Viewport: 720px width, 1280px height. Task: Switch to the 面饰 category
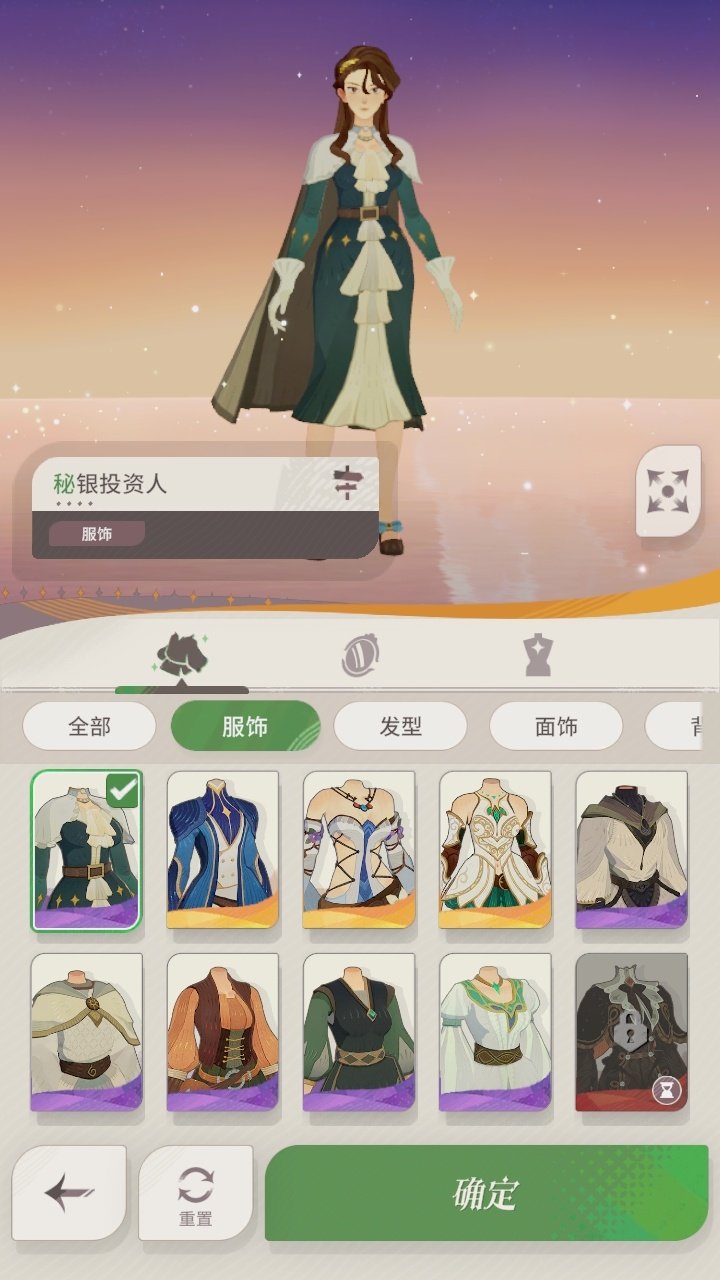[556, 726]
